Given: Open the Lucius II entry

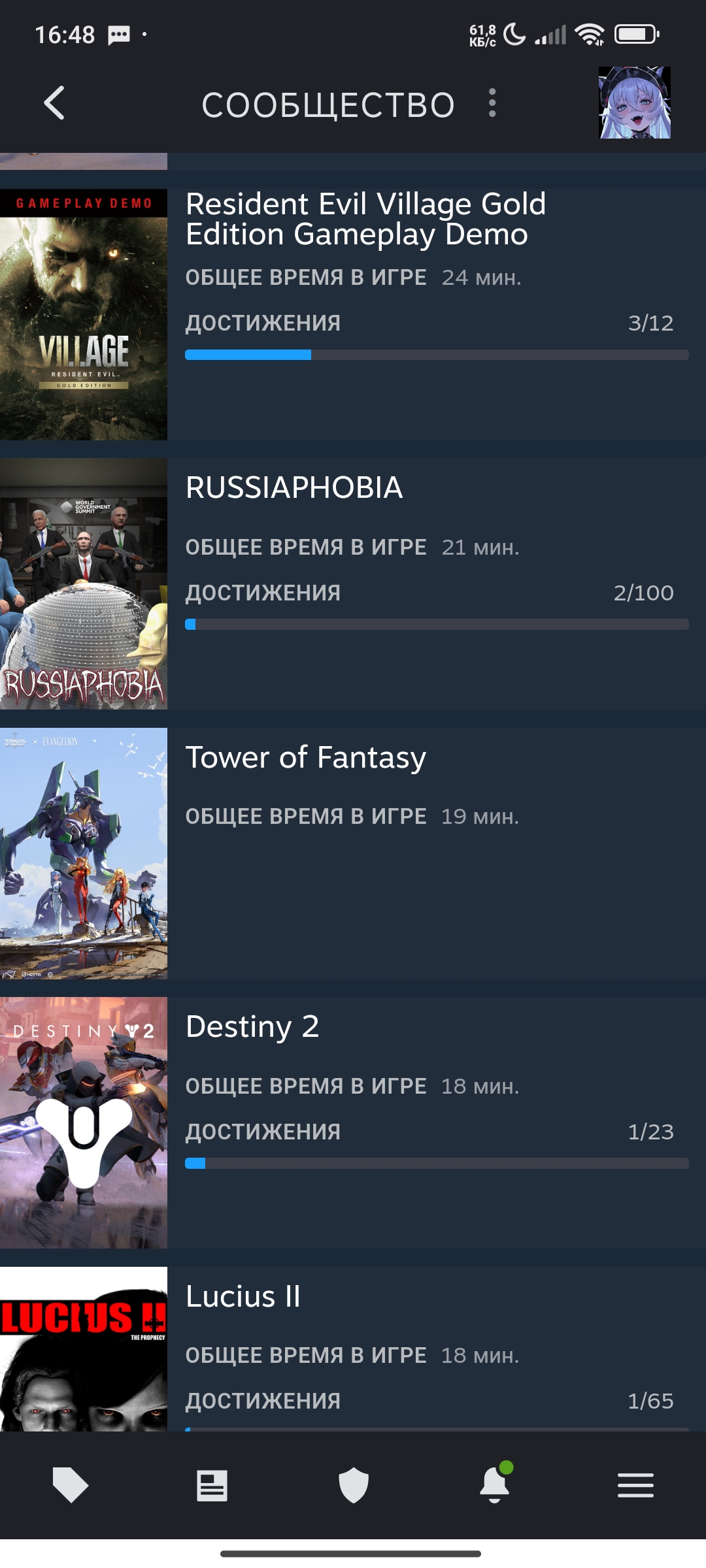Looking at the screenshot, I should 353,1349.
